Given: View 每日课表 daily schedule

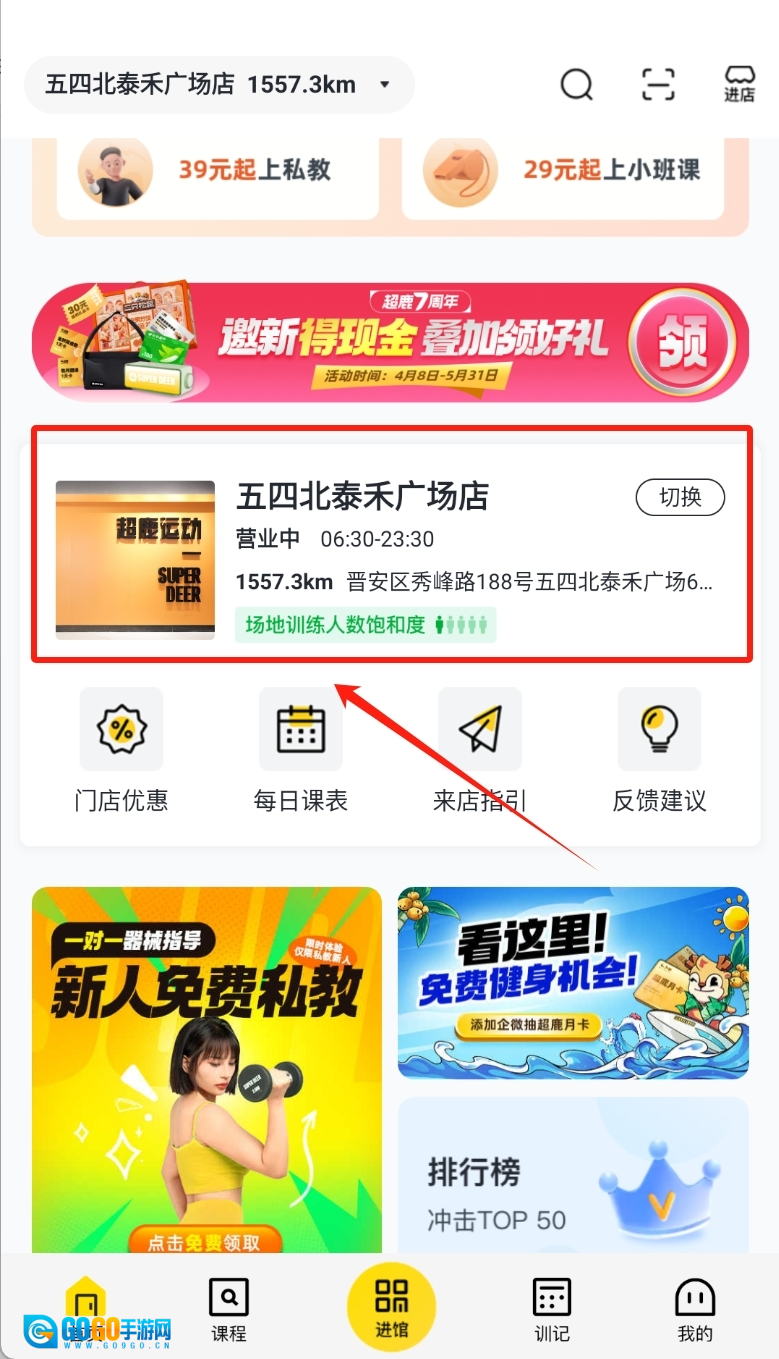Looking at the screenshot, I should coord(300,750).
